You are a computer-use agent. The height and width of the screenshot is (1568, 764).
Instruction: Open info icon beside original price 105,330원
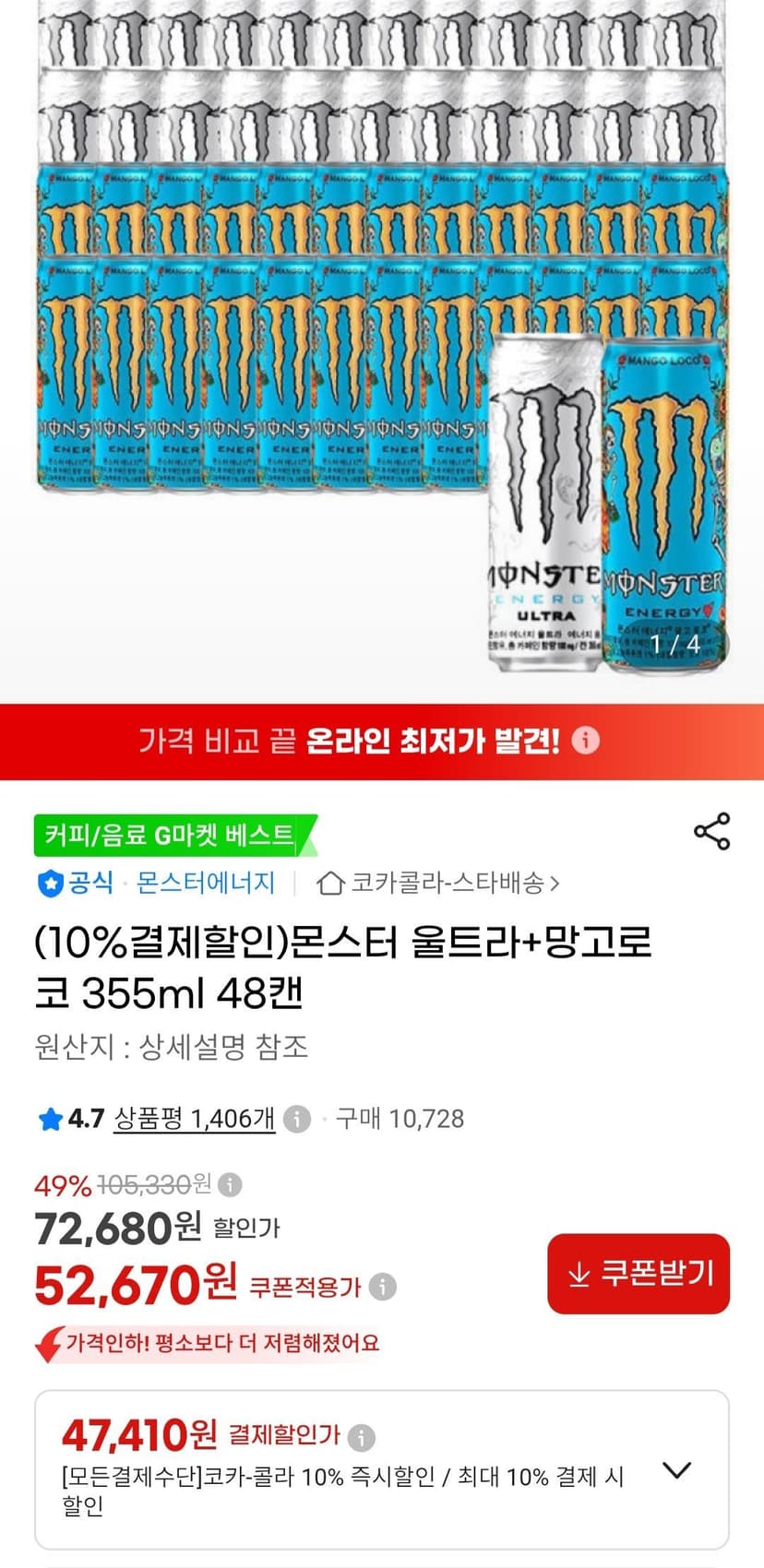coord(230,1183)
